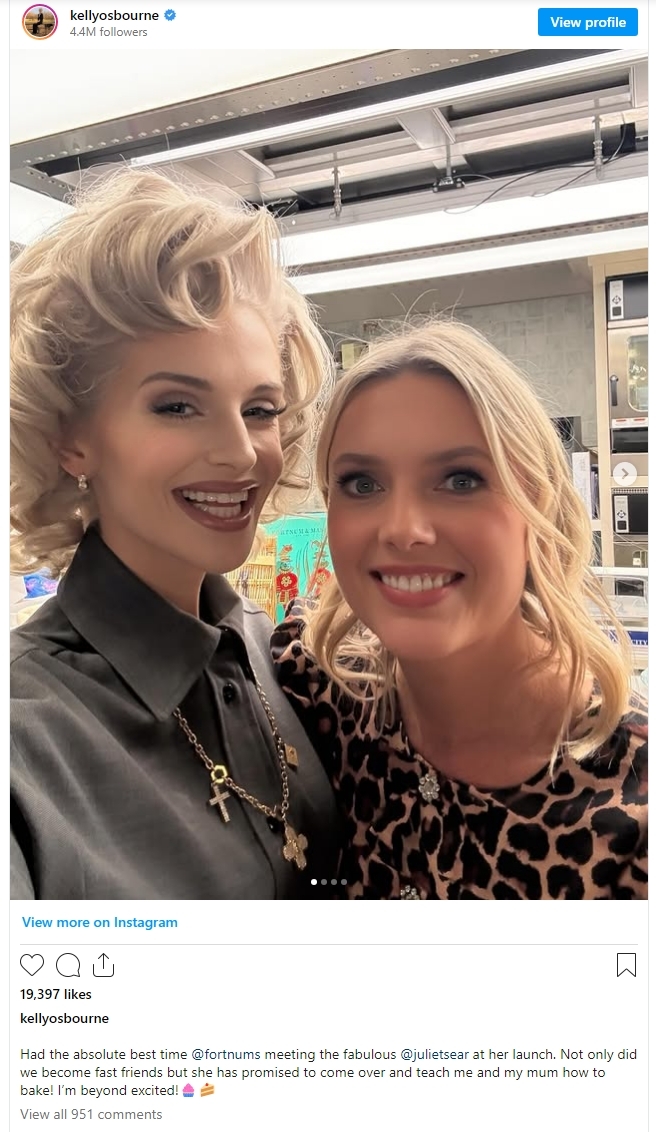This screenshot has width=656, height=1132.
Task: View all 951 comments
Action: coord(91,1114)
